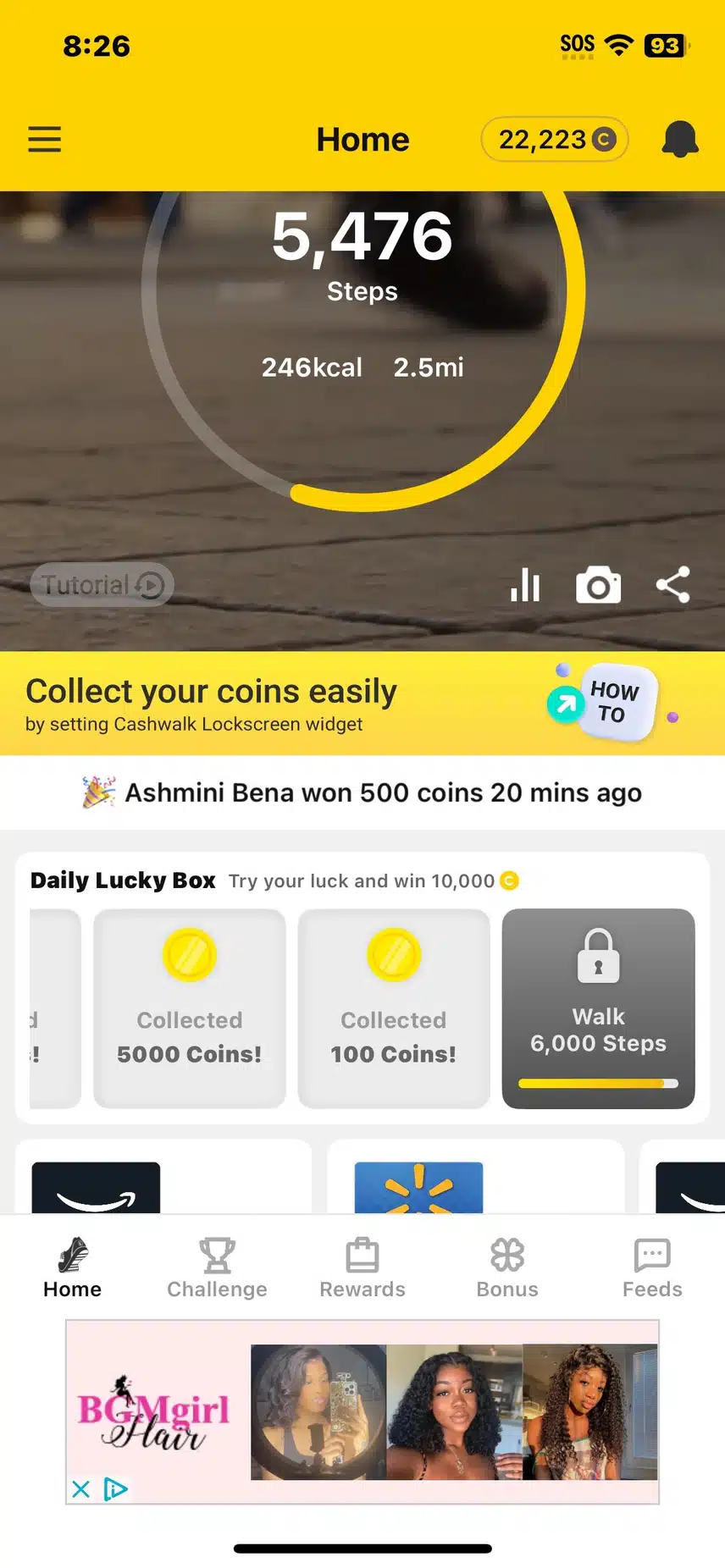Open the How To lockscreen widget banner

pyautogui.click(x=612, y=703)
